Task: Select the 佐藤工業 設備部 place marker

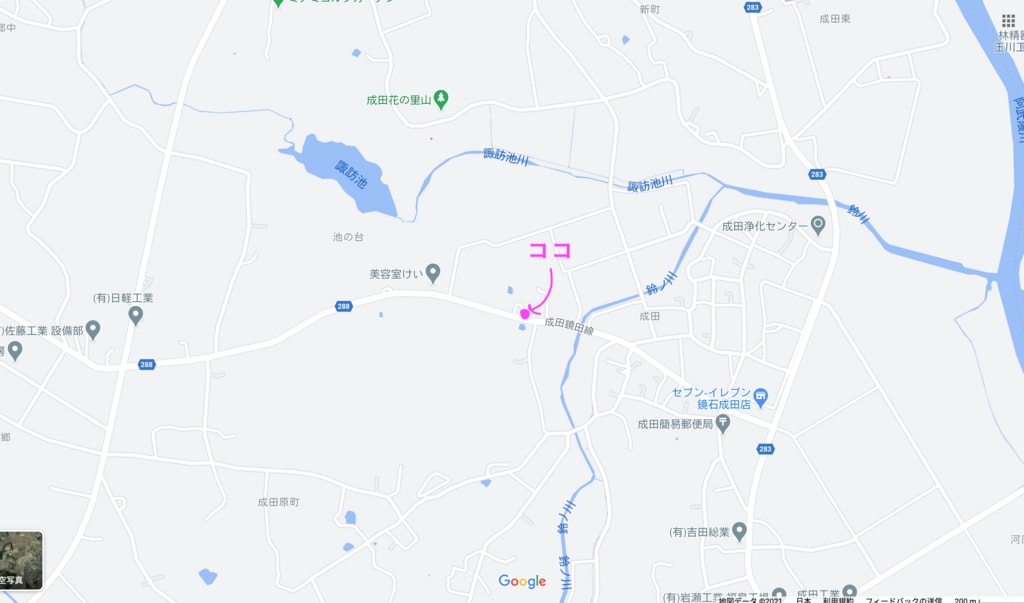Action: [x=93, y=328]
